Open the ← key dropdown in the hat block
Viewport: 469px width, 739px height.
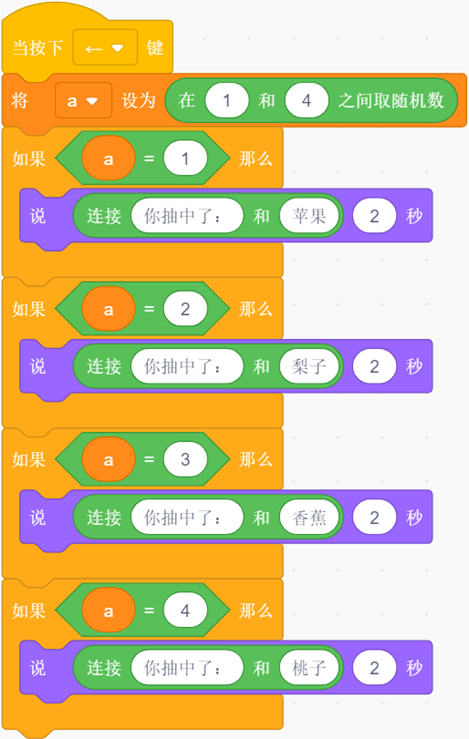click(105, 48)
